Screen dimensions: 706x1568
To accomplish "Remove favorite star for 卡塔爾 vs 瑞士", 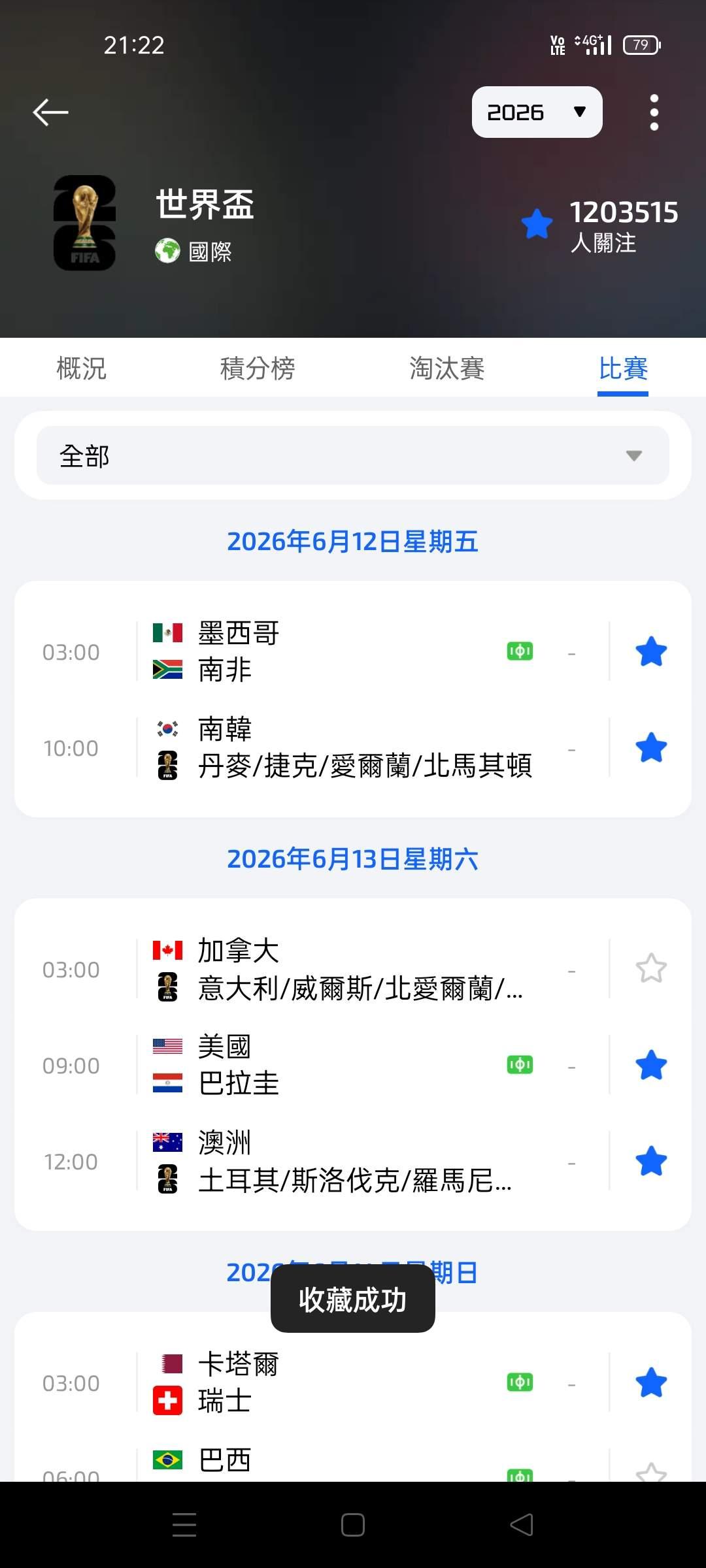I will (651, 1382).
